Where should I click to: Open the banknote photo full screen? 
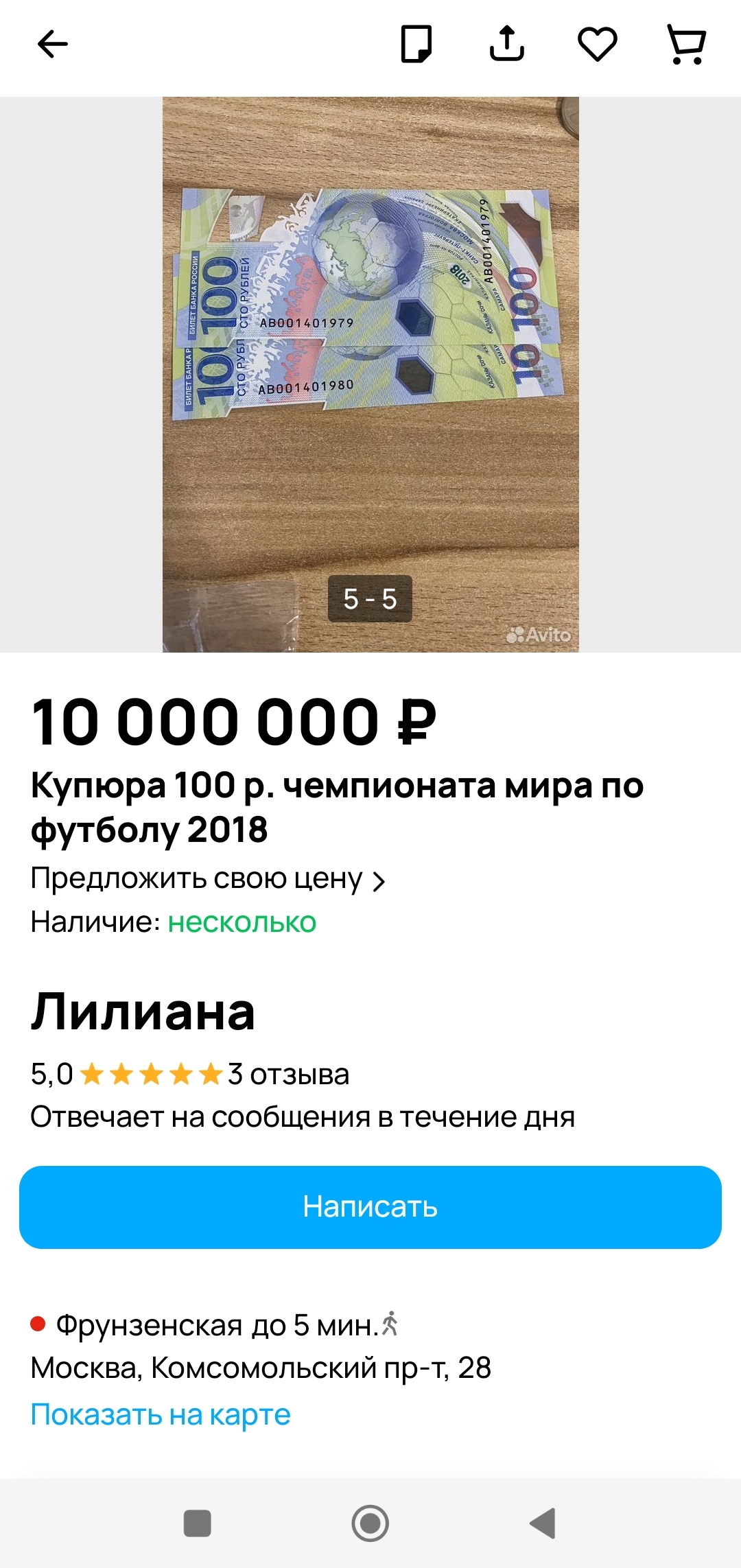coord(370,374)
